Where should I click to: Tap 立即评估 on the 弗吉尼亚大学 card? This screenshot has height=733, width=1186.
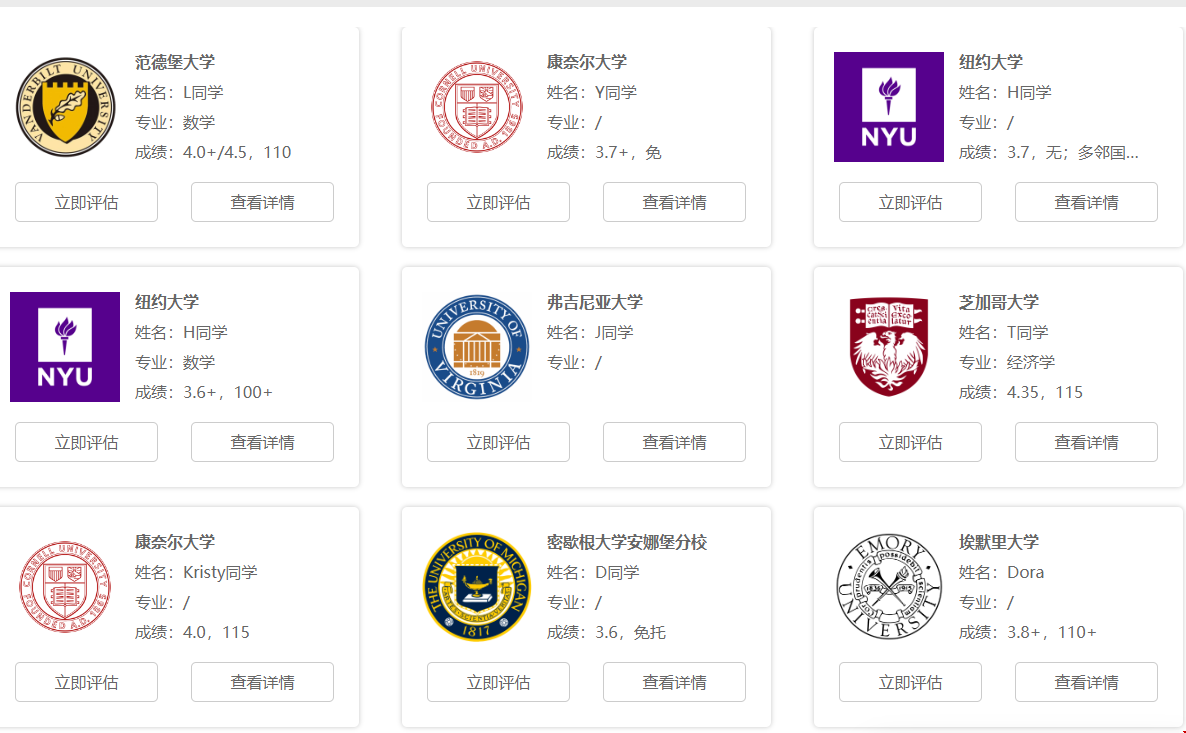(x=498, y=442)
